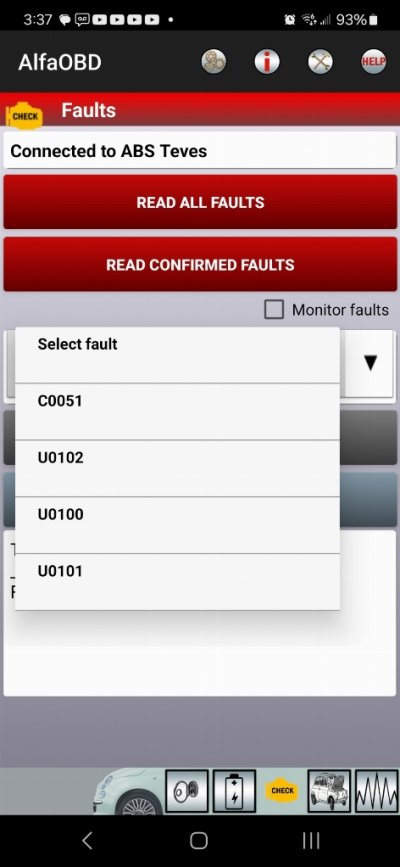This screenshot has width=400, height=867.
Task: Open the info icon in app bar
Action: pos(267,61)
